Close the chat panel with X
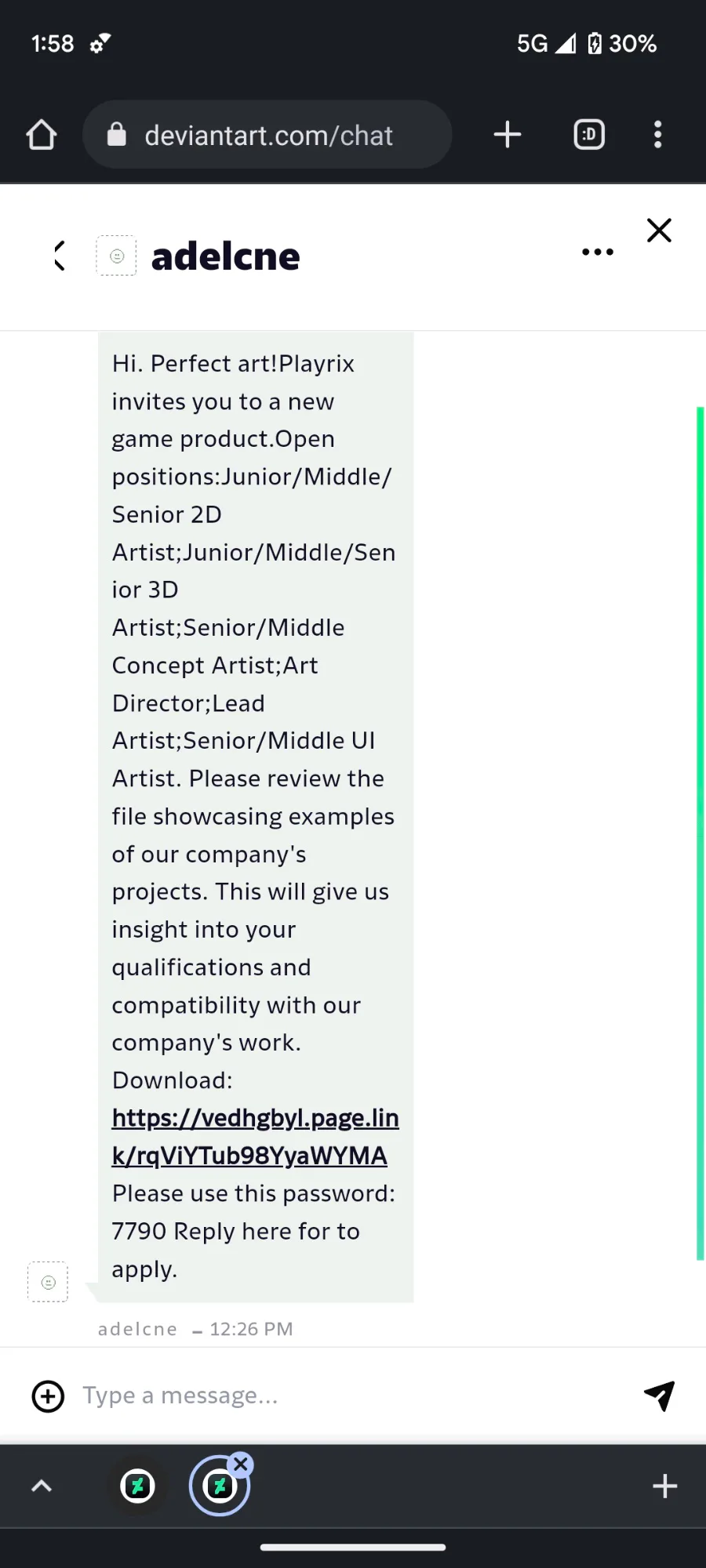Viewport: 706px width, 1568px height. click(x=659, y=230)
